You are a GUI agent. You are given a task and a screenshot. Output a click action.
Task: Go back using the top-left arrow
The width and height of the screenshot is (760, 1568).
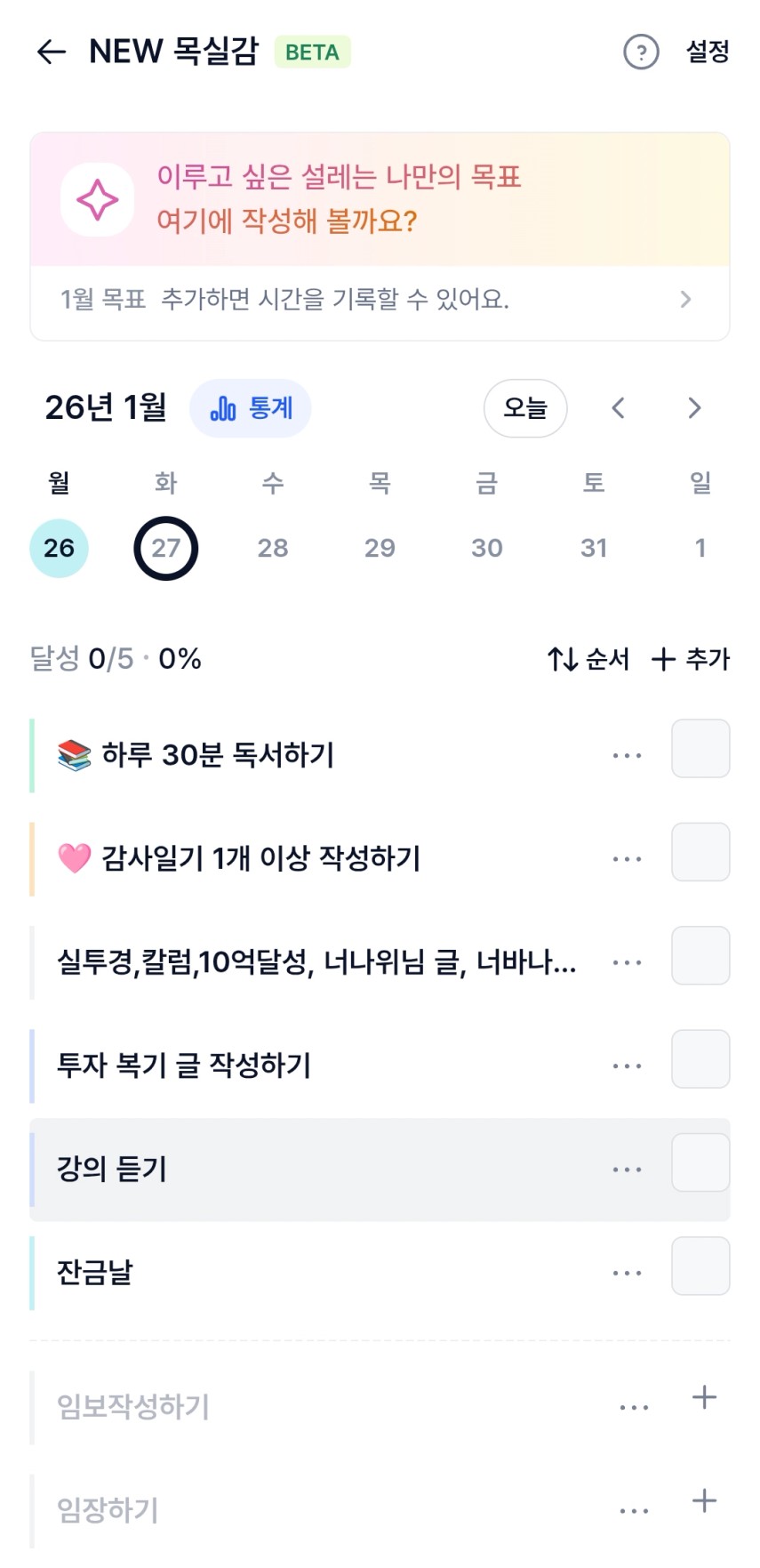coord(52,52)
